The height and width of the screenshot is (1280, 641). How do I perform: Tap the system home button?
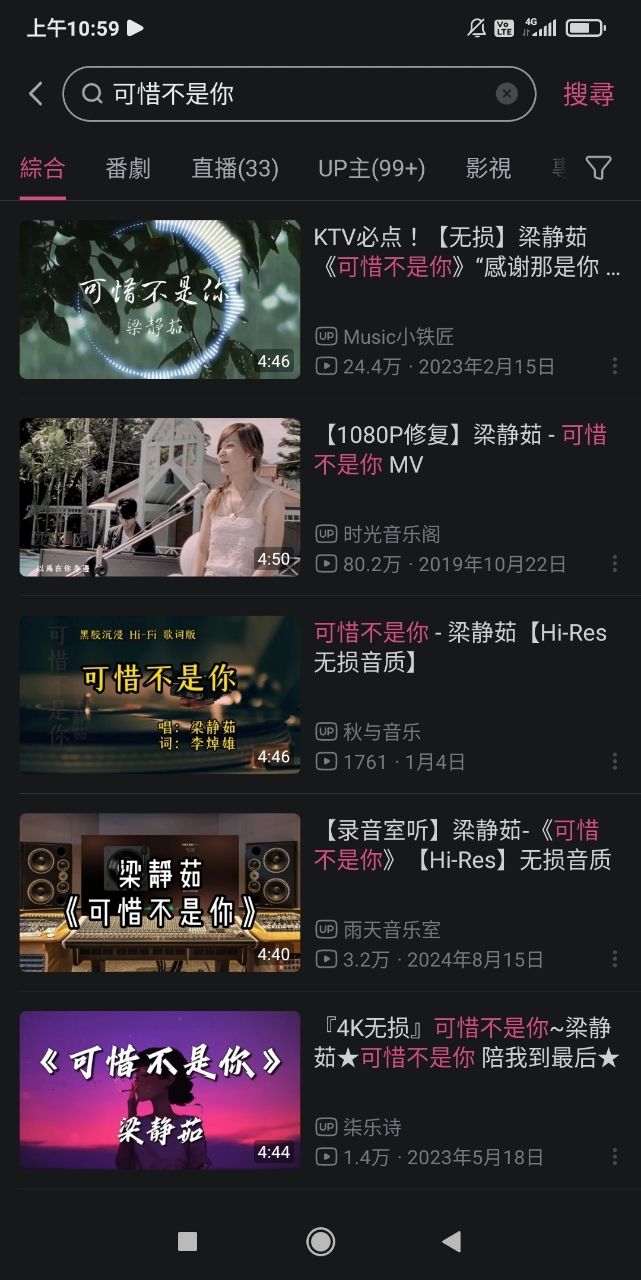click(x=320, y=1241)
